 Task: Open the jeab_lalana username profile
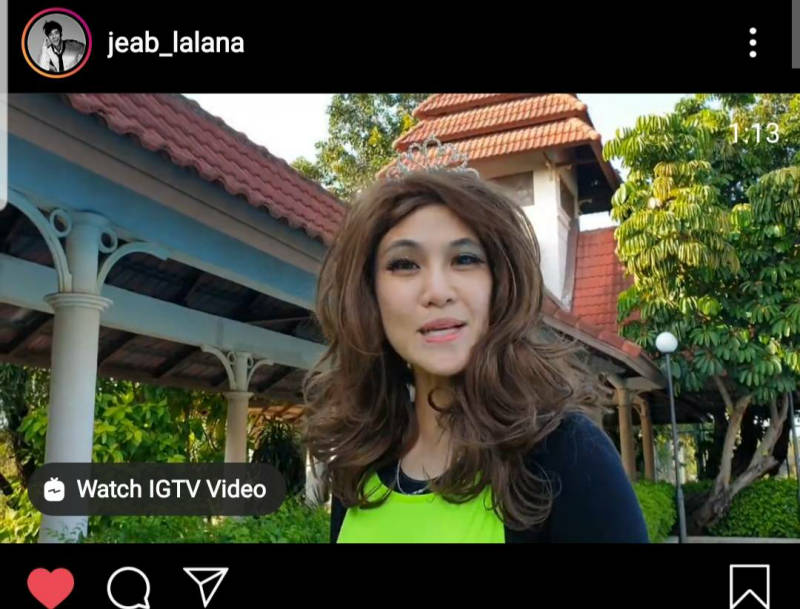click(175, 43)
